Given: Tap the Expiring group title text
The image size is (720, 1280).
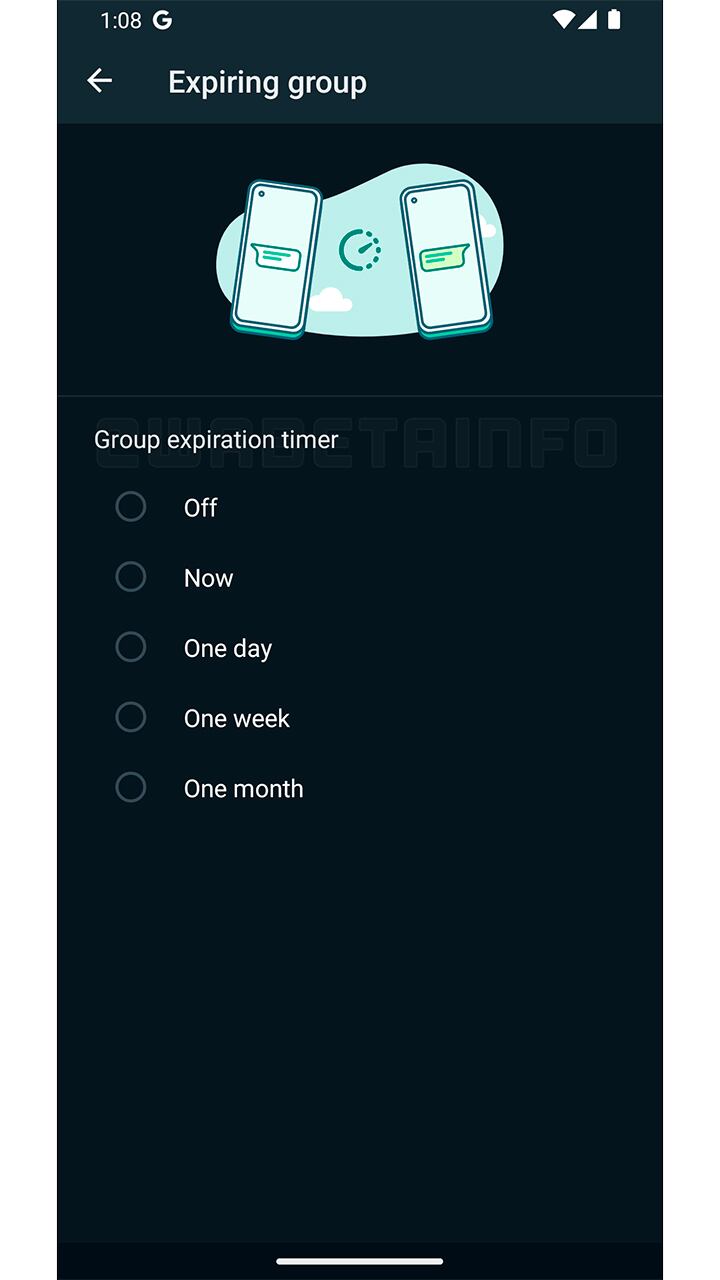Looking at the screenshot, I should click(267, 82).
